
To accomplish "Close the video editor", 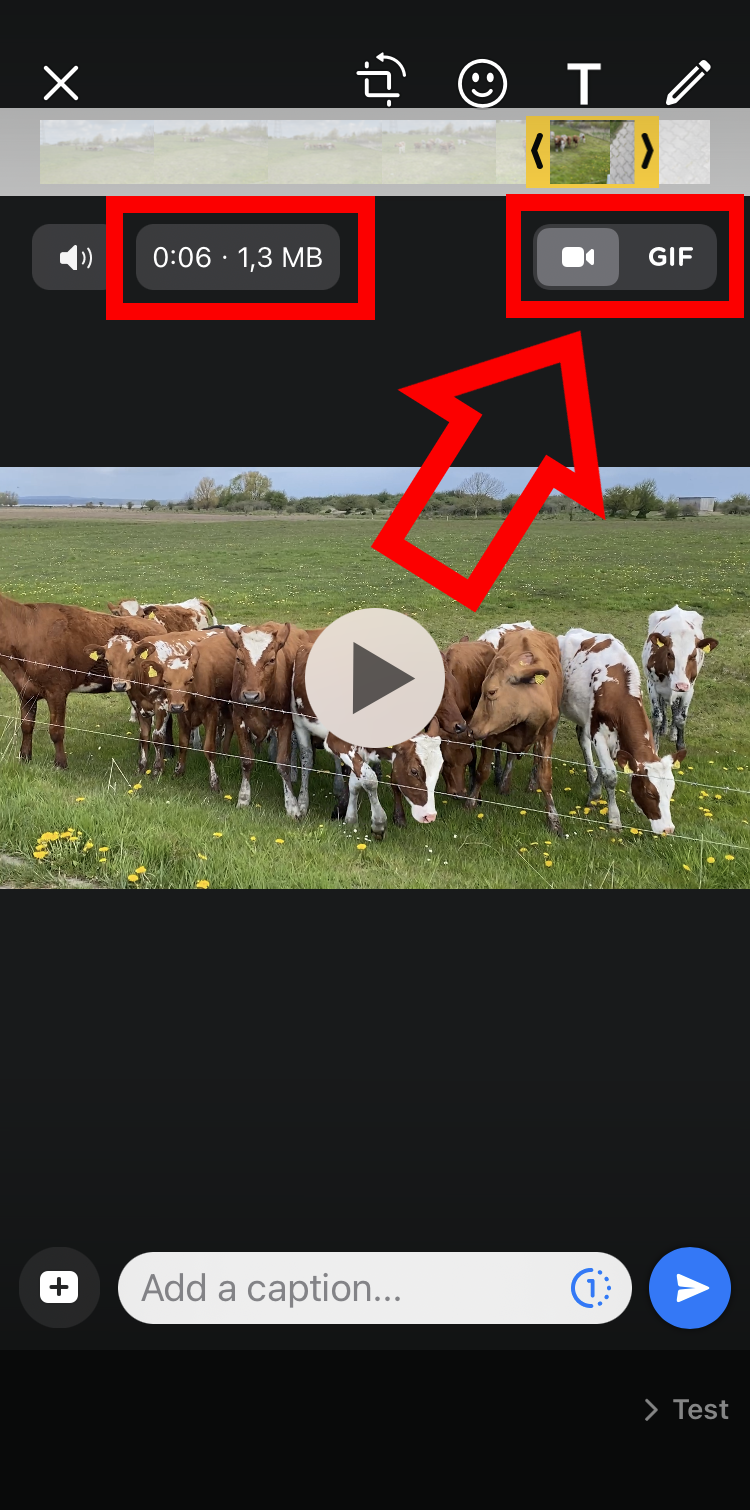I will (61, 83).
